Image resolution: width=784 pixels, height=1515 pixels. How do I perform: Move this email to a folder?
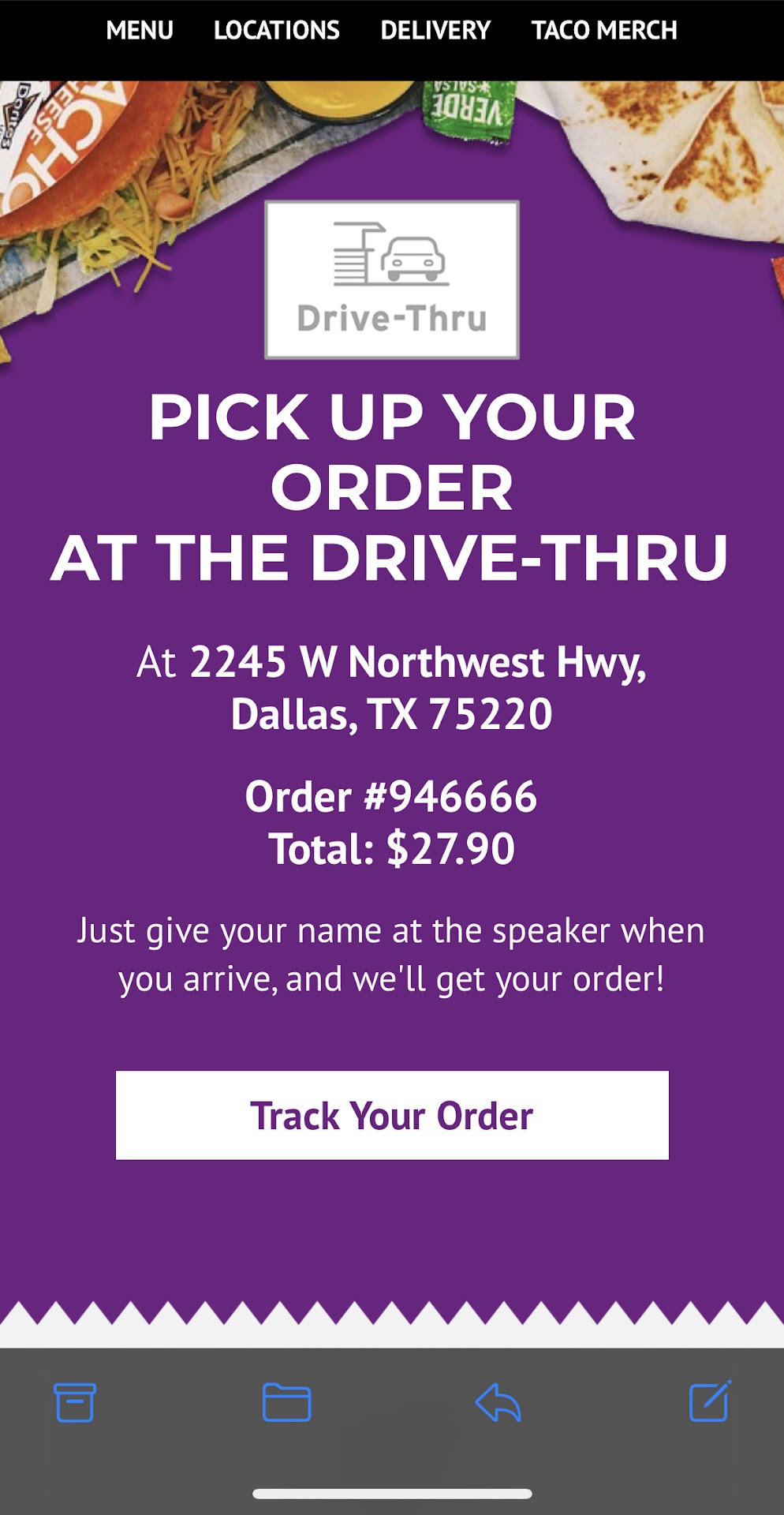point(286,1402)
